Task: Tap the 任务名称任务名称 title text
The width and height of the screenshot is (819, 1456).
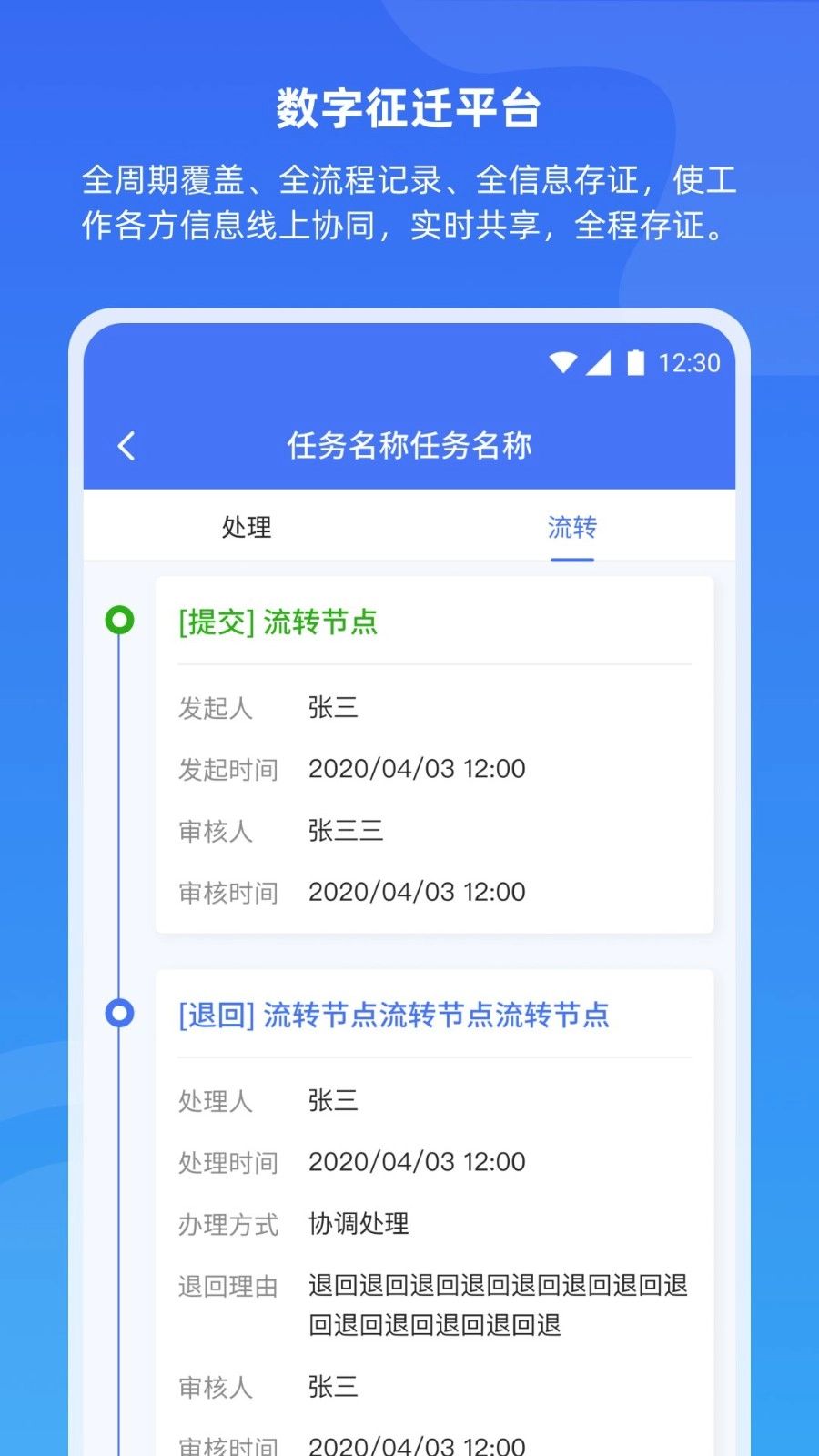Action: [x=409, y=445]
